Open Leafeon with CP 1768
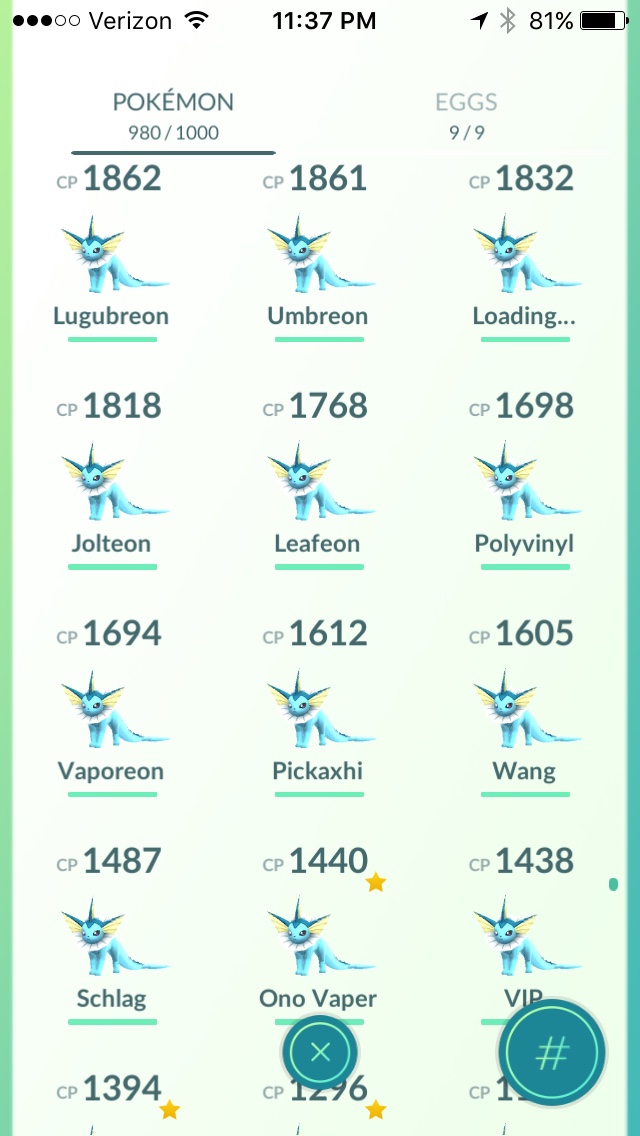 coord(319,480)
